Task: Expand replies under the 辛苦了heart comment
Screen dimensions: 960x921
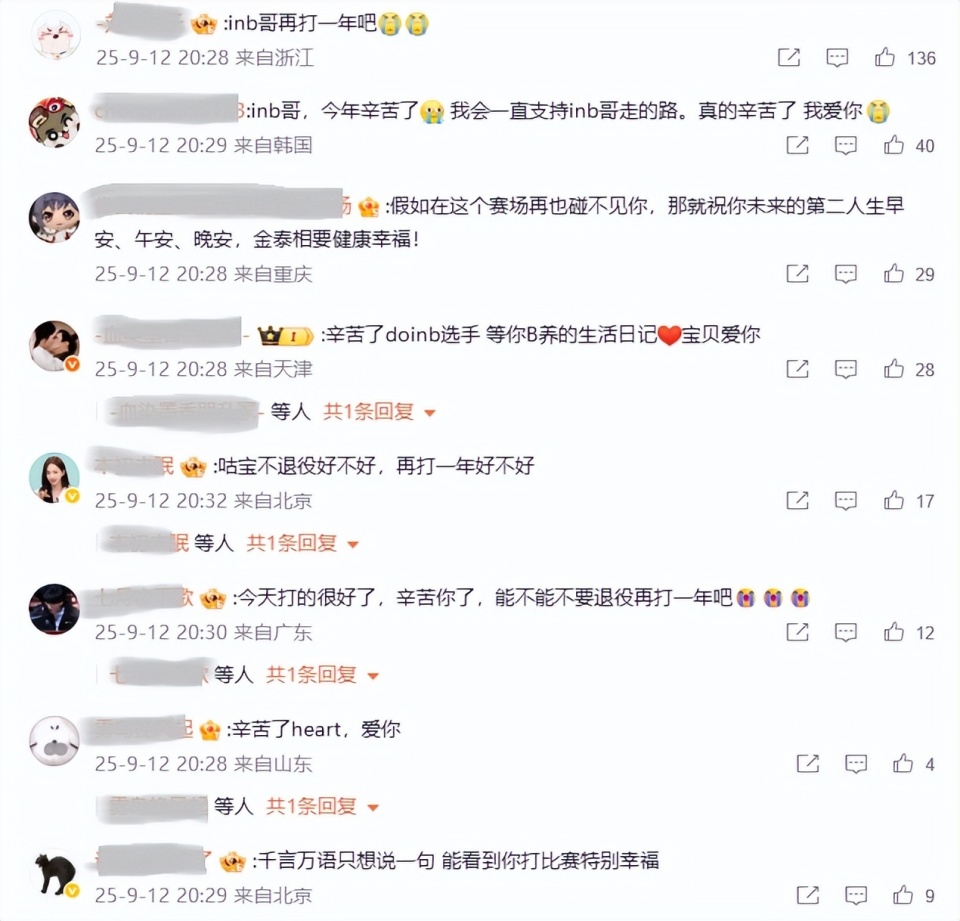Action: 323,806
